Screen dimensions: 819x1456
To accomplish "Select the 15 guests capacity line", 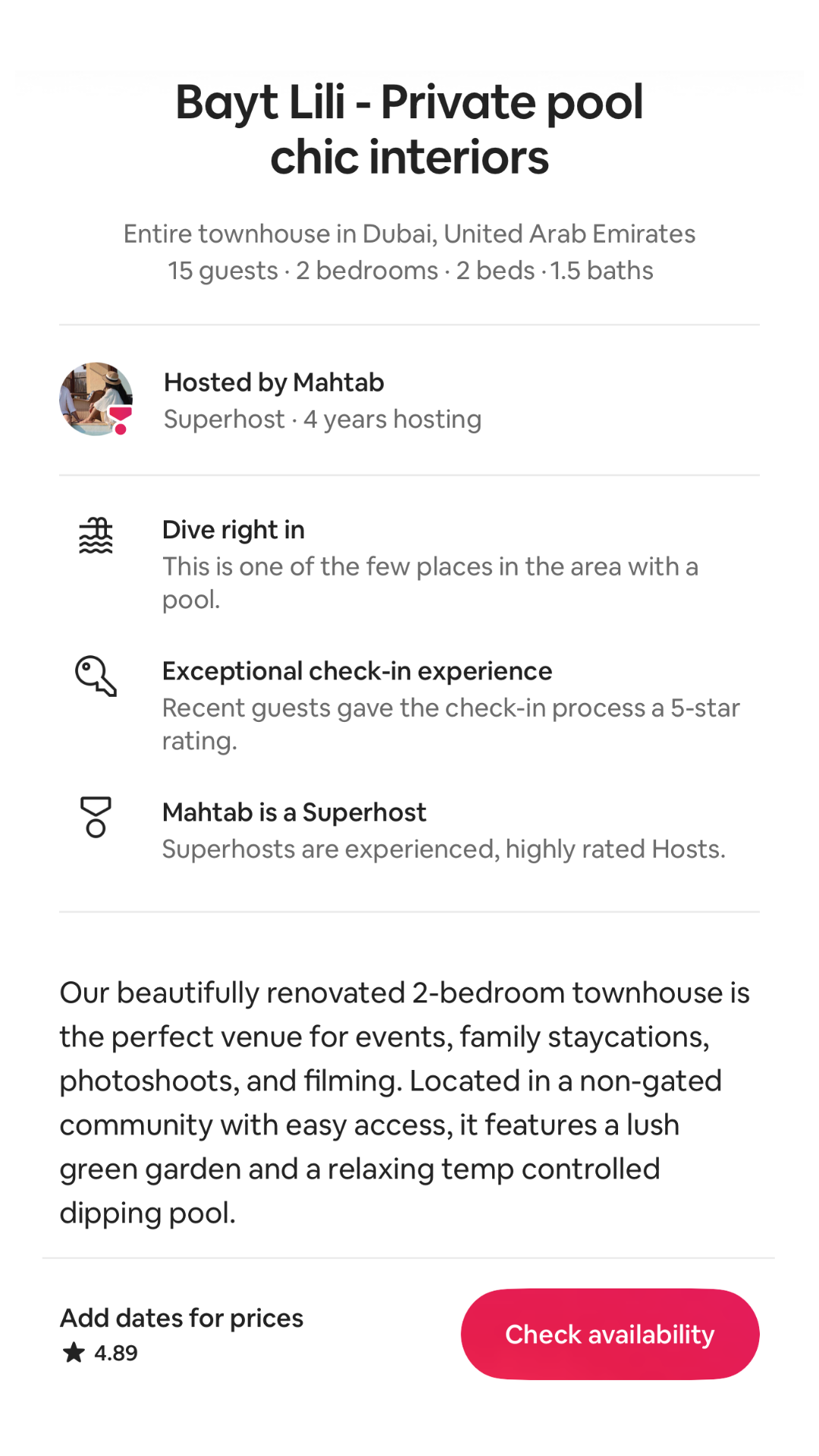I will pos(409,270).
